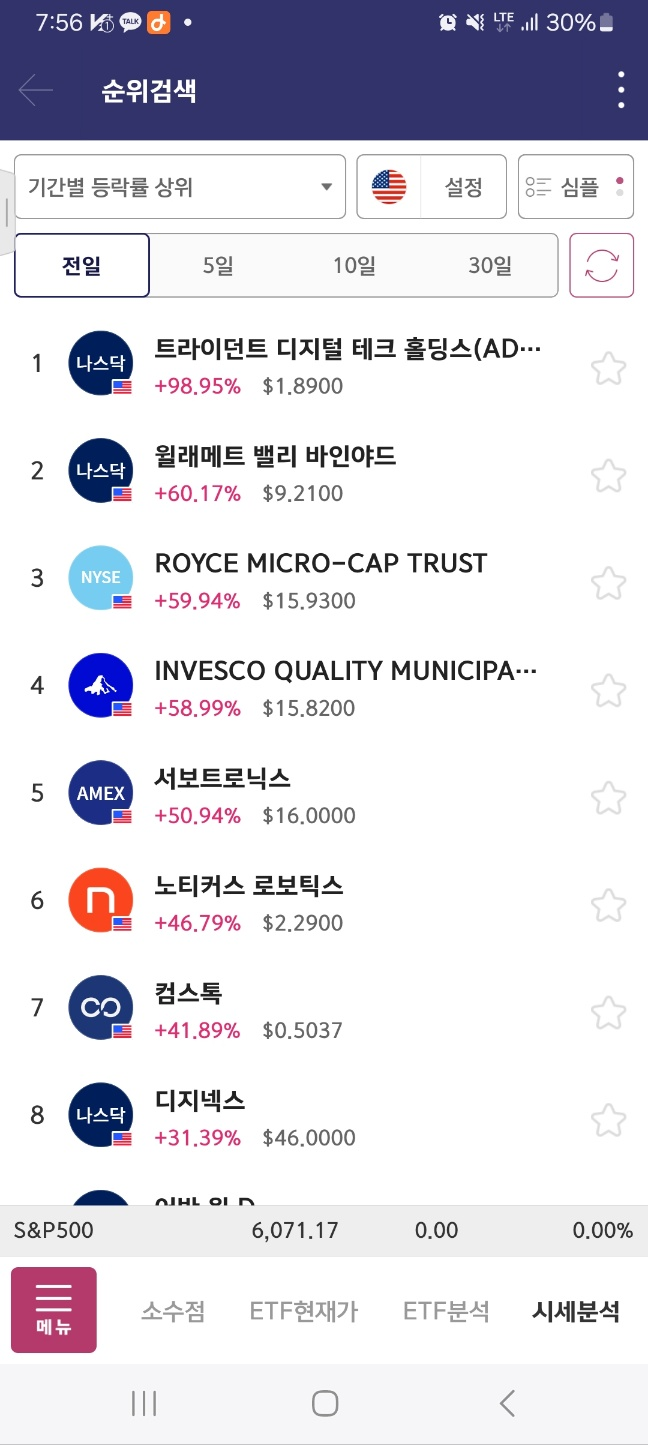
Task: Switch to the 10일 period tab
Action: pyautogui.click(x=354, y=265)
